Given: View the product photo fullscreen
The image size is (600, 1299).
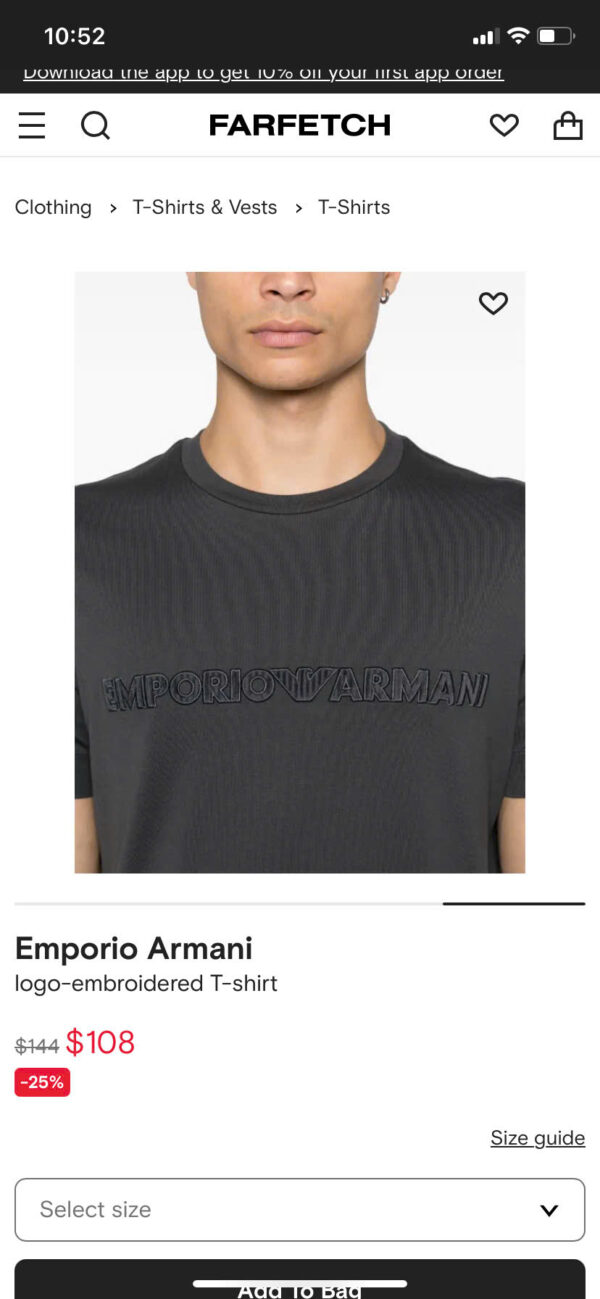Looking at the screenshot, I should click(x=300, y=572).
